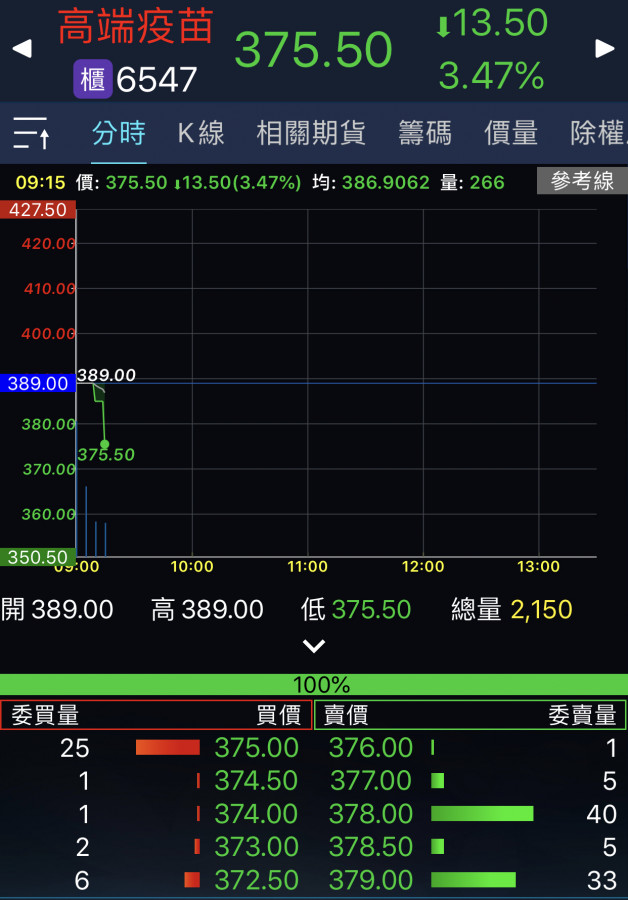Open the 相關期貨 tab
Image resolution: width=628 pixels, height=900 pixels.
click(x=311, y=133)
